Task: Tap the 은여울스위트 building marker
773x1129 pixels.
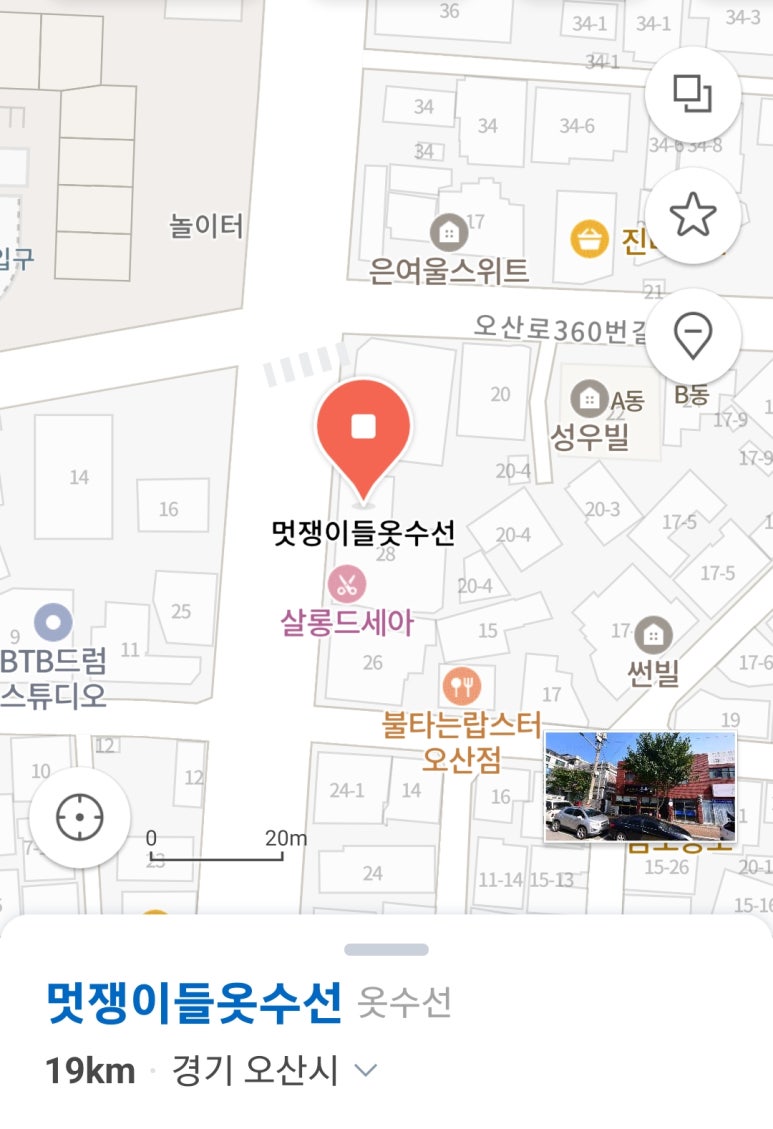Action: coord(449,233)
